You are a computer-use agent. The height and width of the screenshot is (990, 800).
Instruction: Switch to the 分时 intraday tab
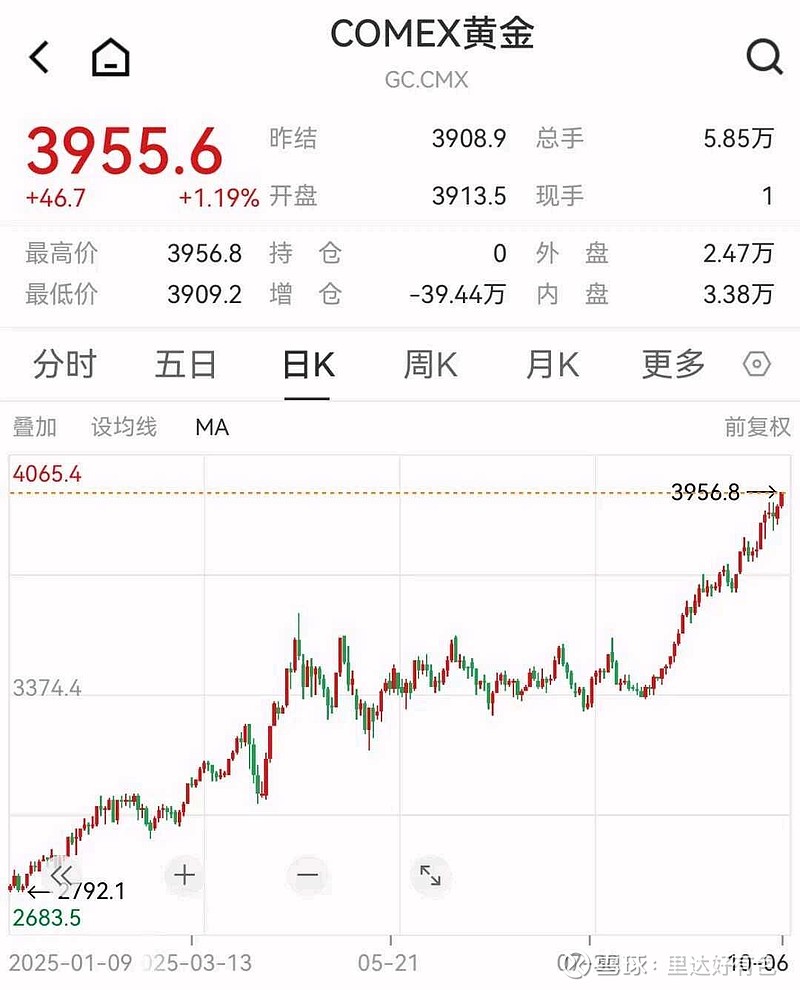(65, 364)
